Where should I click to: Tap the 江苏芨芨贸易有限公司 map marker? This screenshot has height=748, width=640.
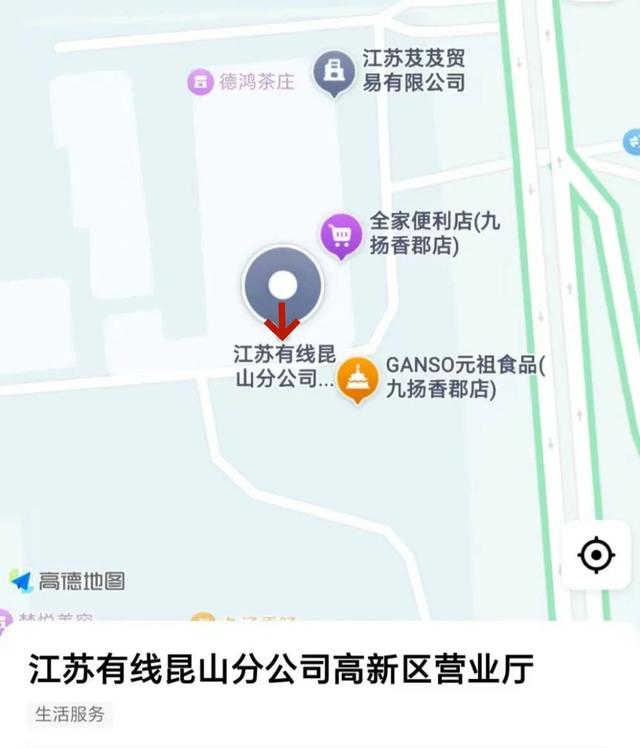335,73
